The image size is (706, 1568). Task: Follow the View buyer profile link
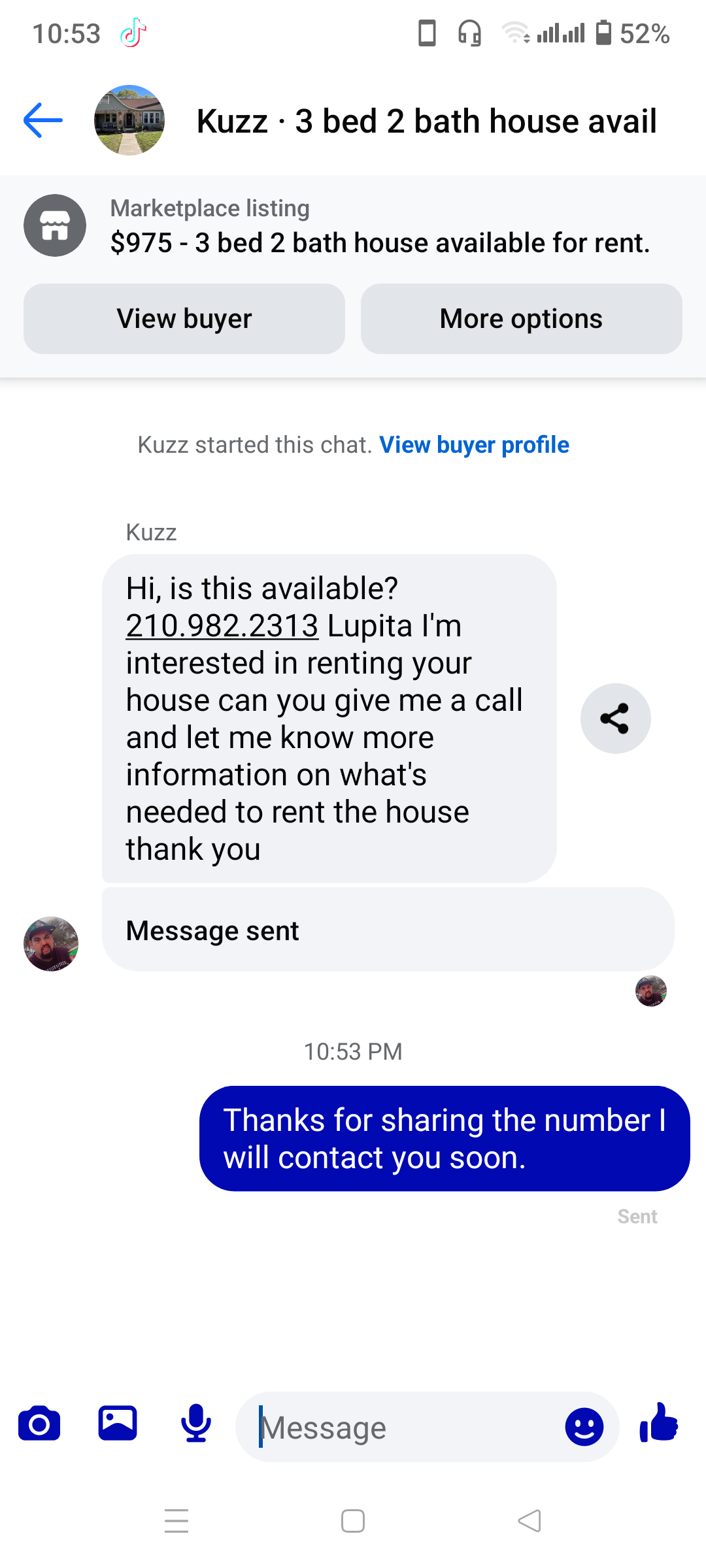[474, 445]
